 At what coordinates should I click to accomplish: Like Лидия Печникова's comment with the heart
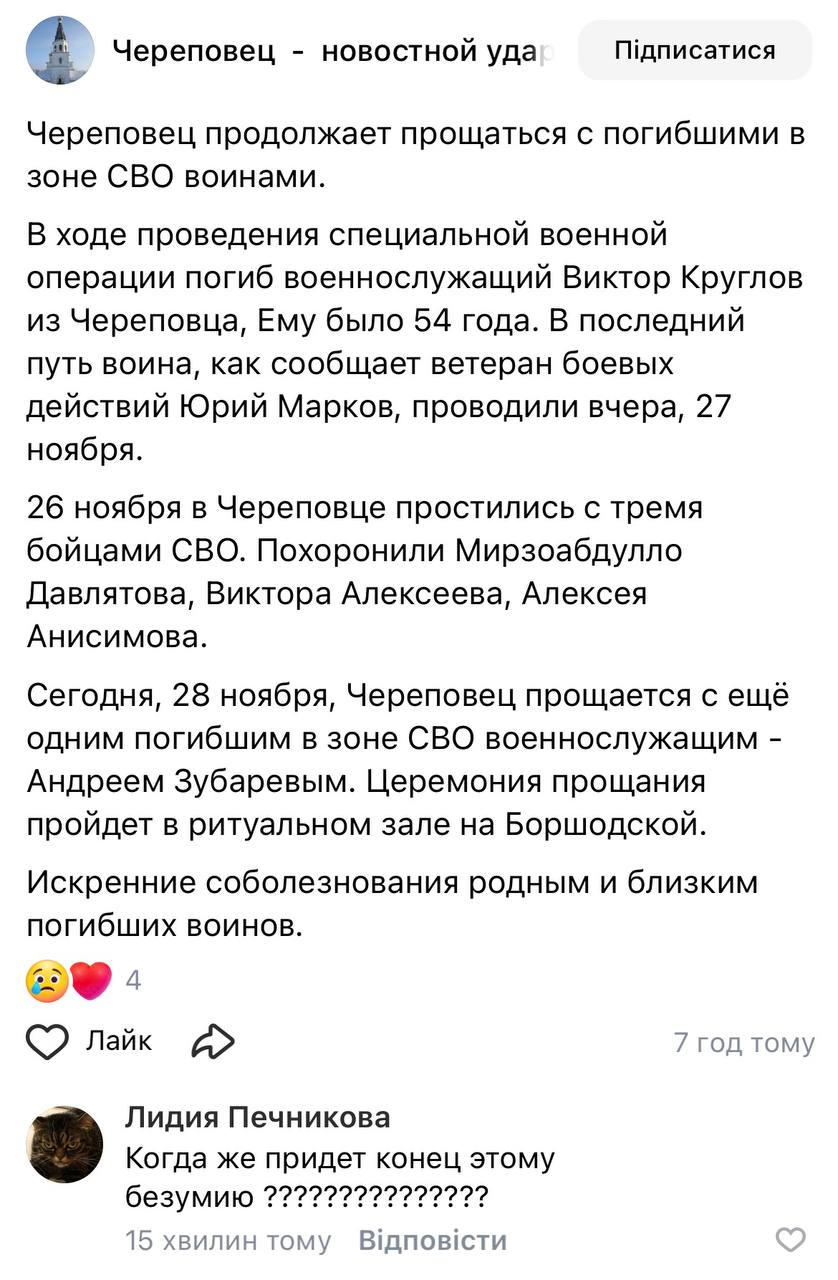pyautogui.click(x=790, y=1240)
